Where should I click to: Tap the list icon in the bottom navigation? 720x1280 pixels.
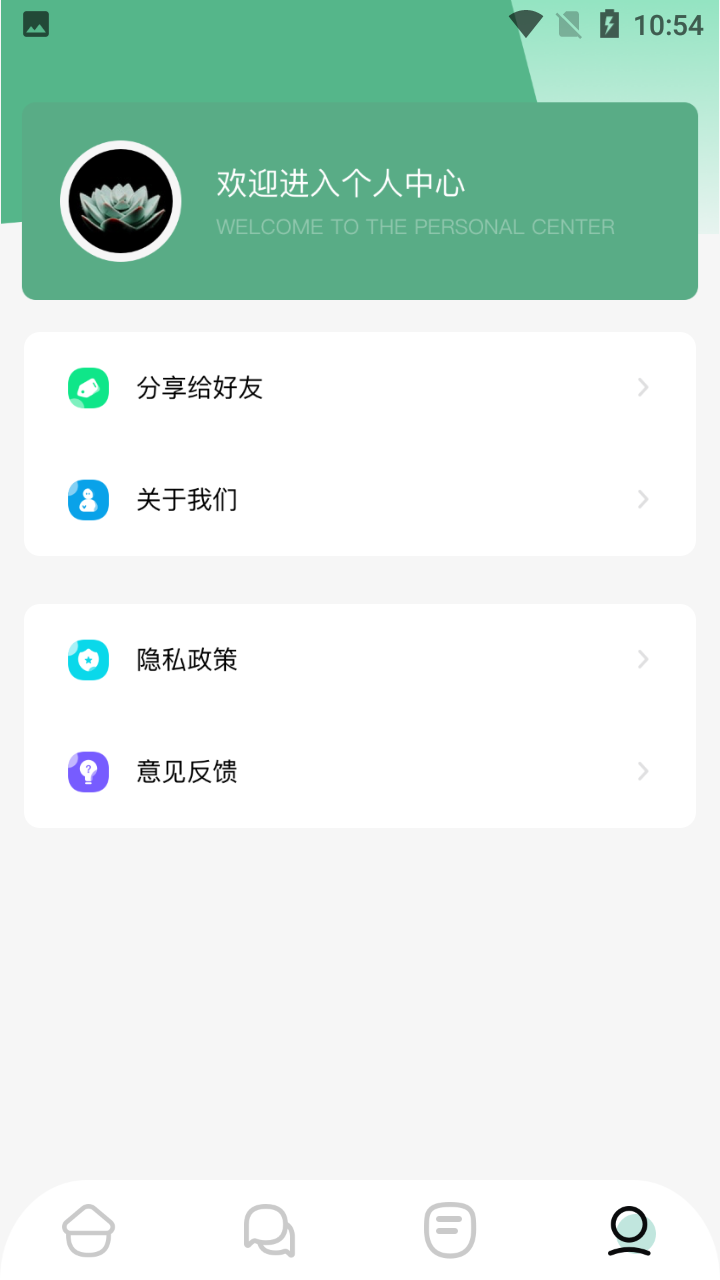(449, 1229)
